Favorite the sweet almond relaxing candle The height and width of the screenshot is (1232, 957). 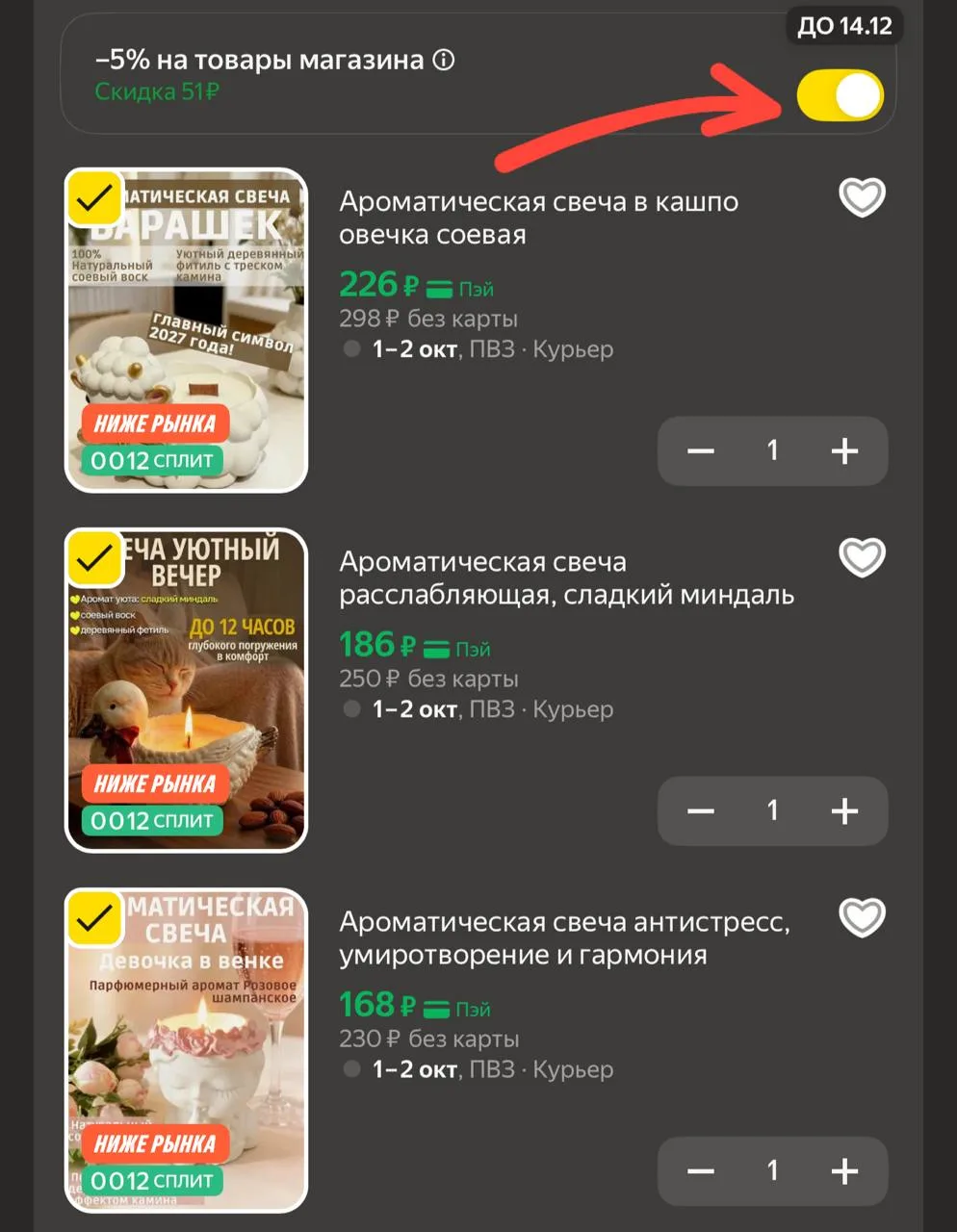862,558
